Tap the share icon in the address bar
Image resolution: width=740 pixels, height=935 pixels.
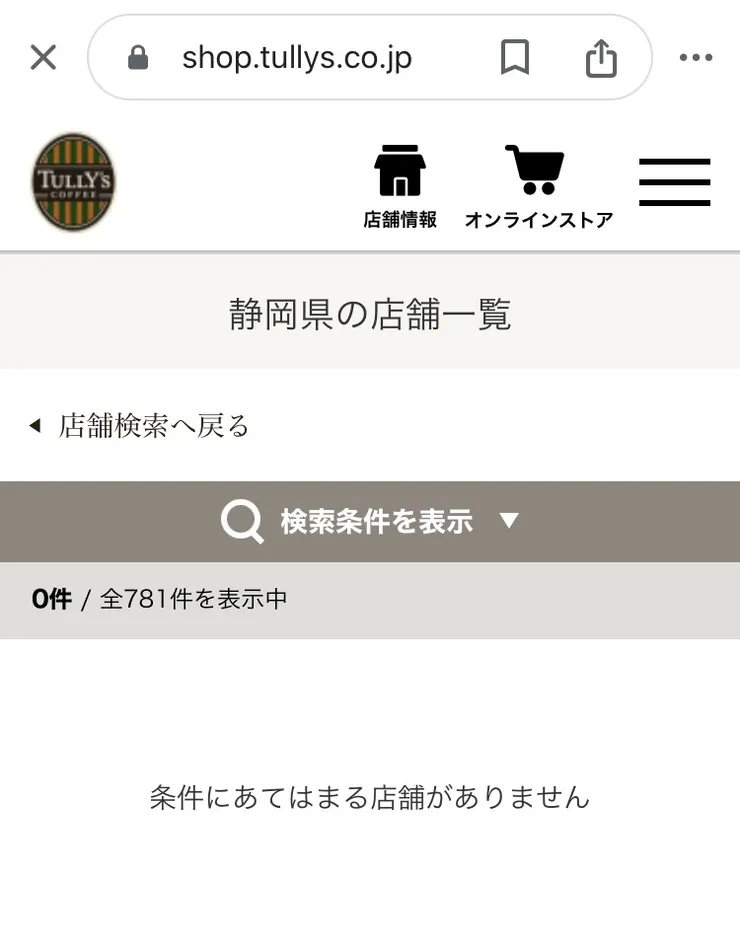[x=600, y=57]
